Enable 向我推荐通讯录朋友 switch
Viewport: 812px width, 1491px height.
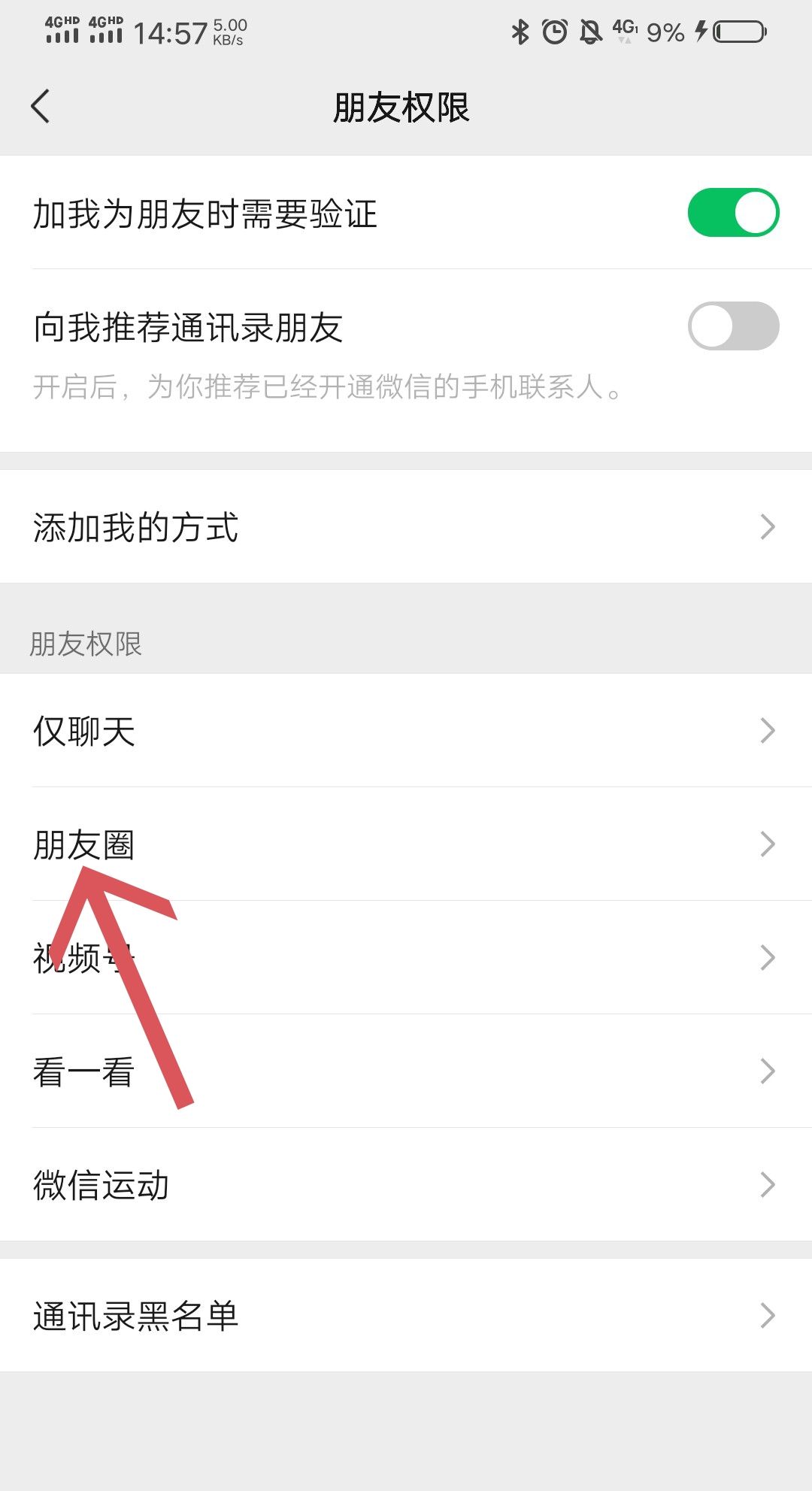pyautogui.click(x=733, y=326)
